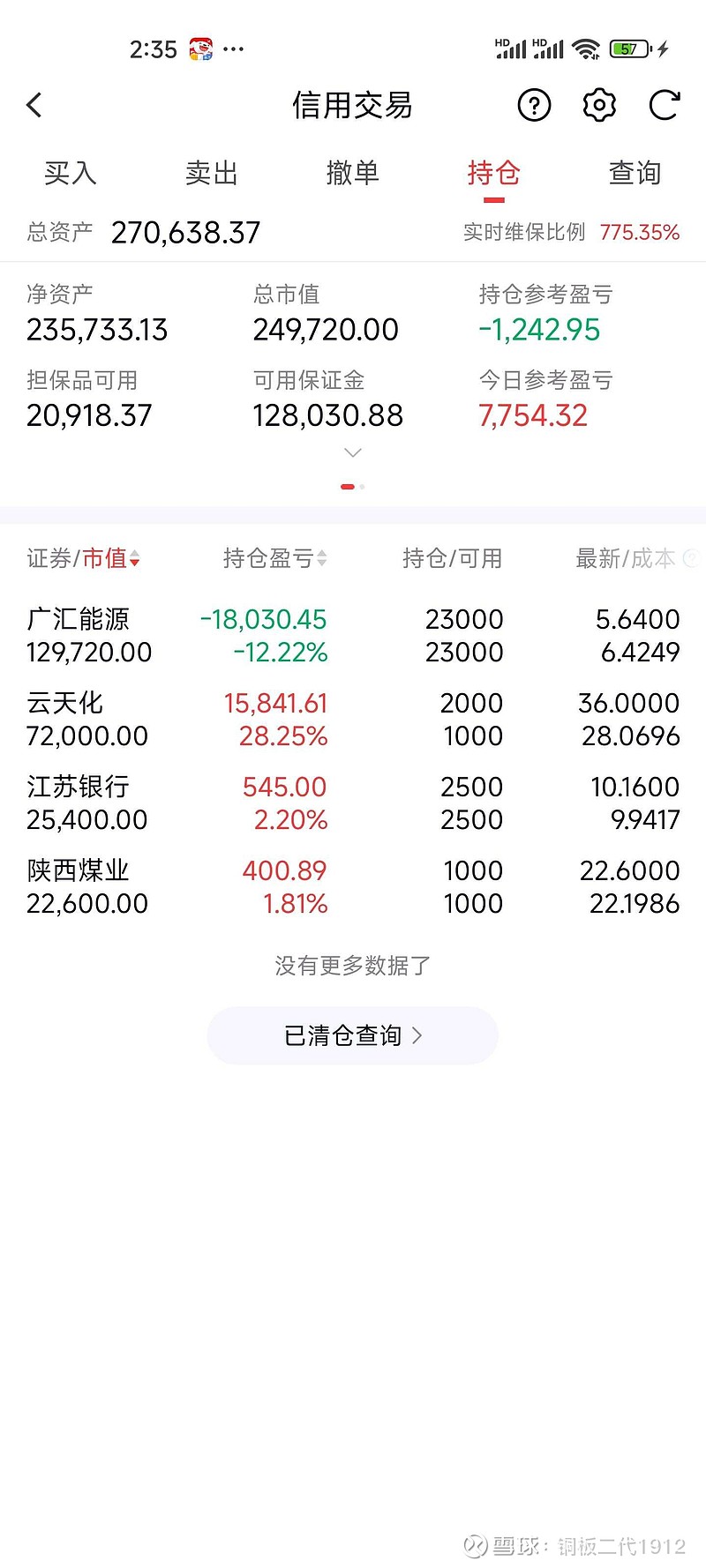Tap the refresh icon to reload data
The width and height of the screenshot is (706, 1568).
pyautogui.click(x=664, y=104)
